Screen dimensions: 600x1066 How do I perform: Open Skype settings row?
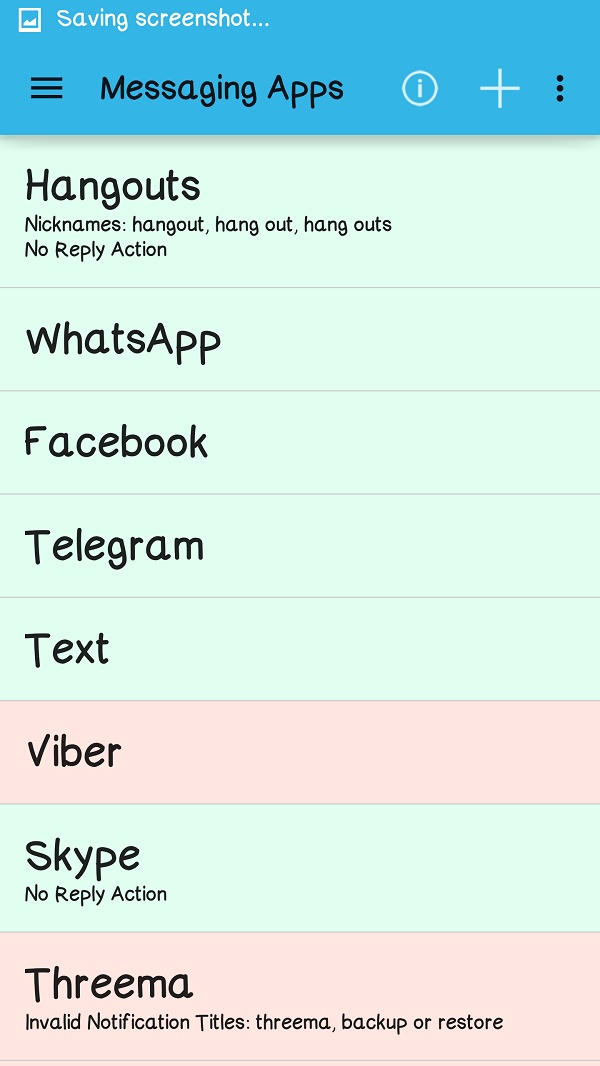[x=300, y=868]
